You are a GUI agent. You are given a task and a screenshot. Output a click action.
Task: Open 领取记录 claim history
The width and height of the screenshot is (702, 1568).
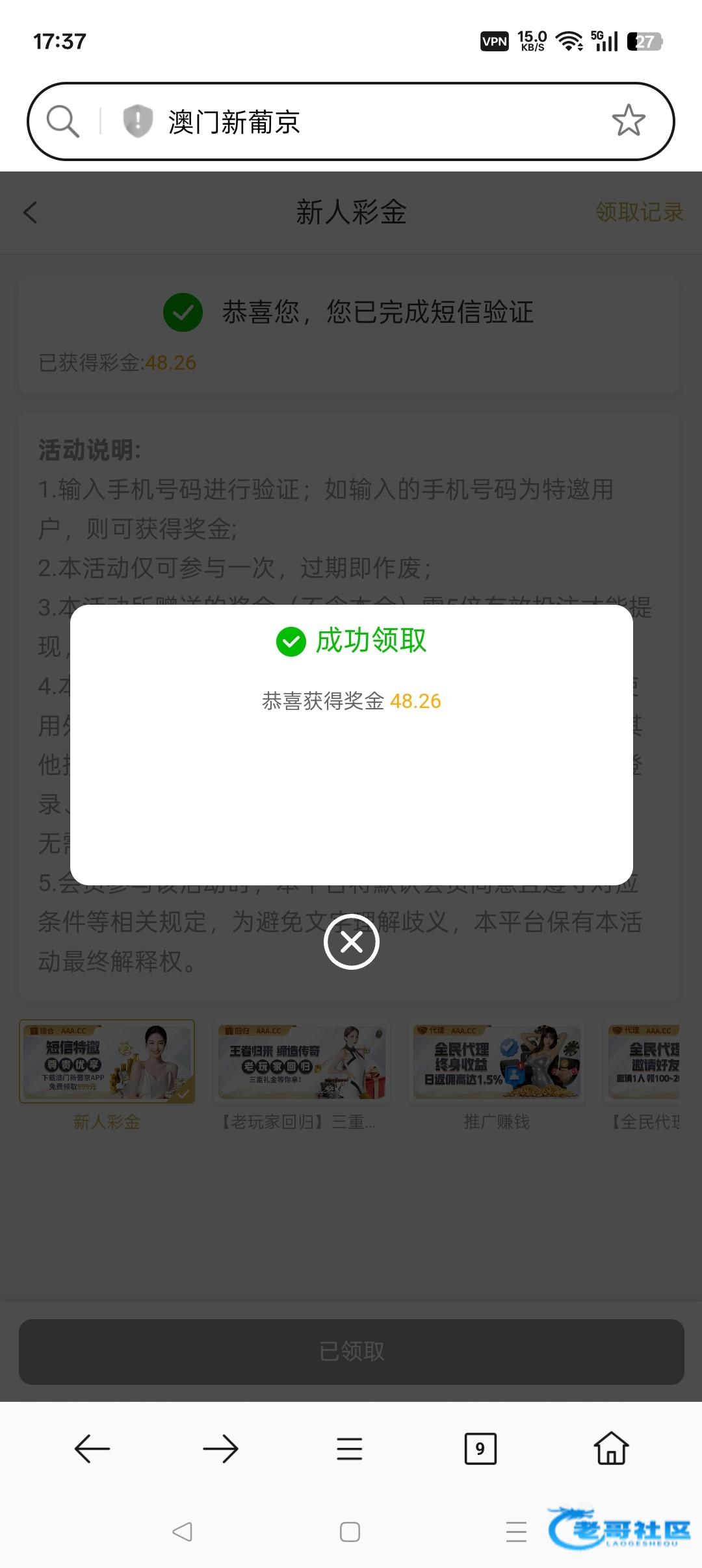coord(639,212)
